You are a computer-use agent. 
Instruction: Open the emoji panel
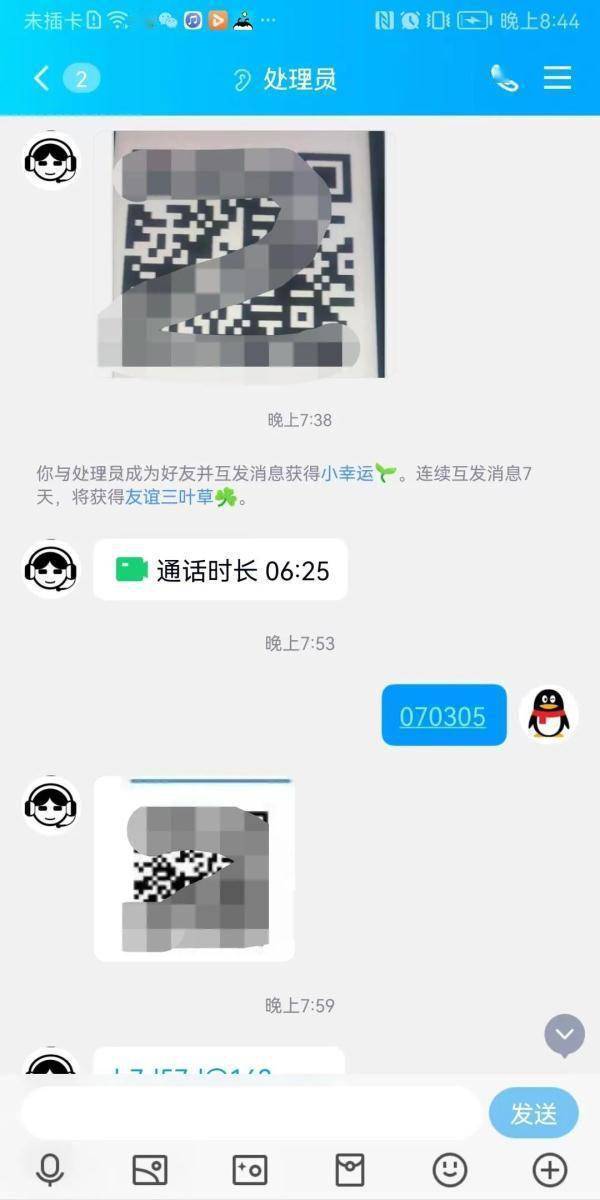click(x=450, y=1169)
